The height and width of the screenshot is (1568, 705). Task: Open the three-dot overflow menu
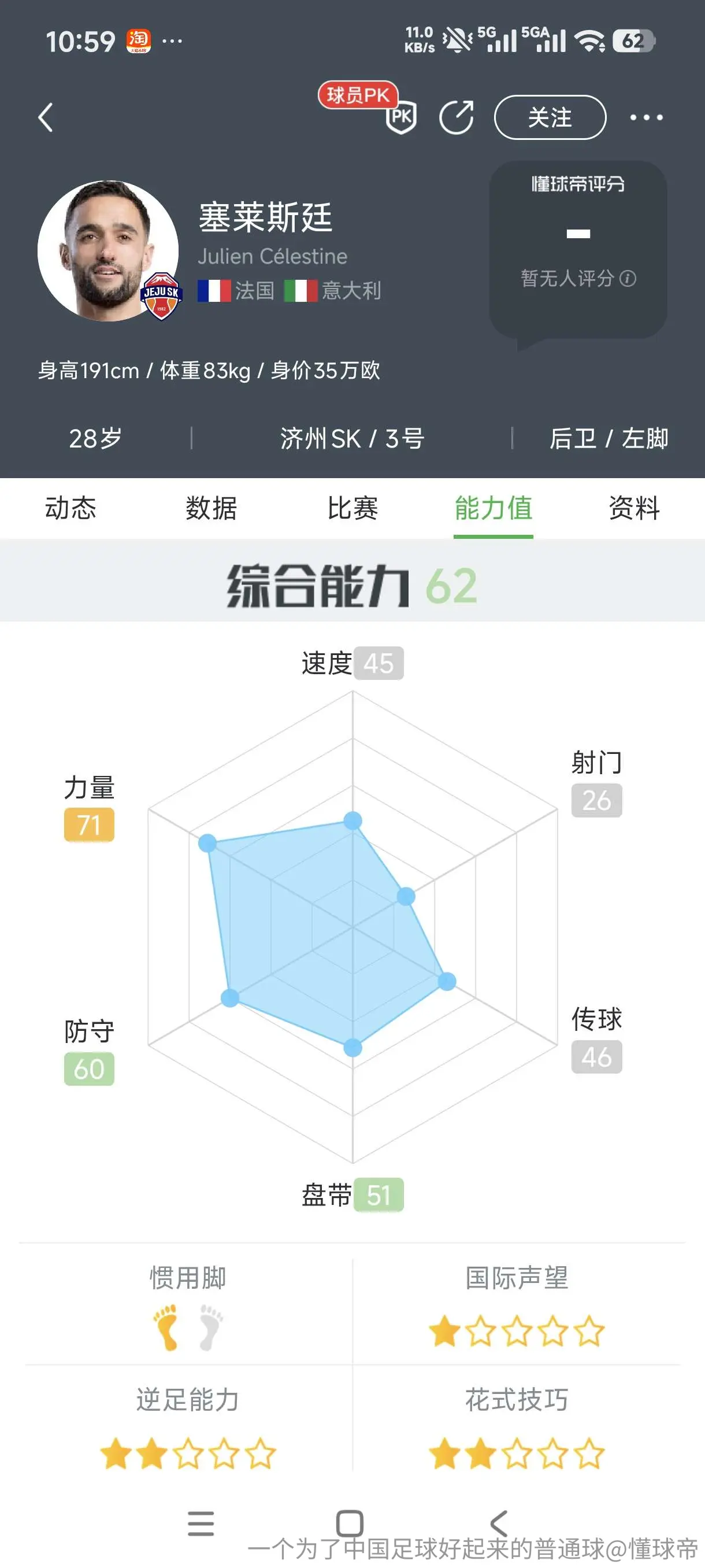pos(646,117)
